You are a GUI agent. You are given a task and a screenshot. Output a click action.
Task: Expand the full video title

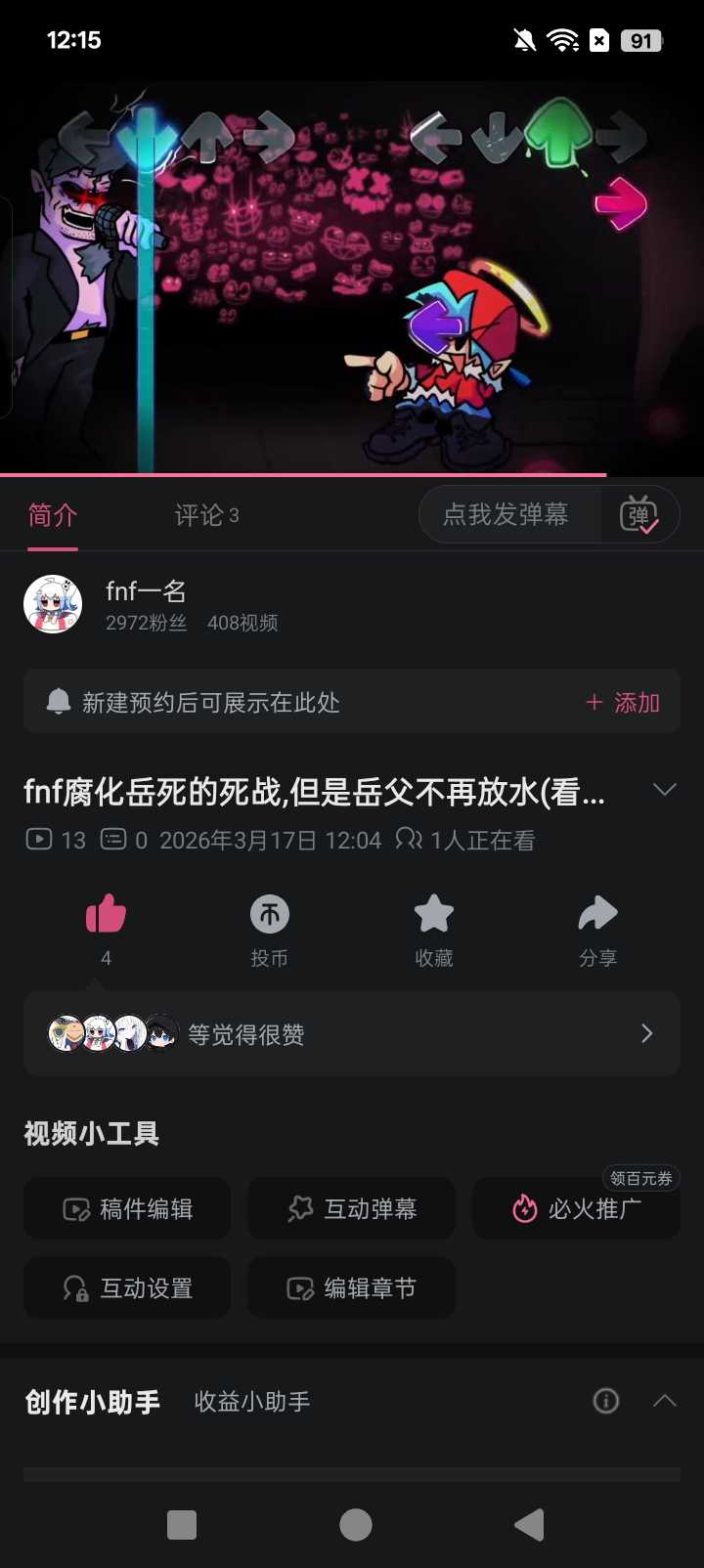point(665,790)
